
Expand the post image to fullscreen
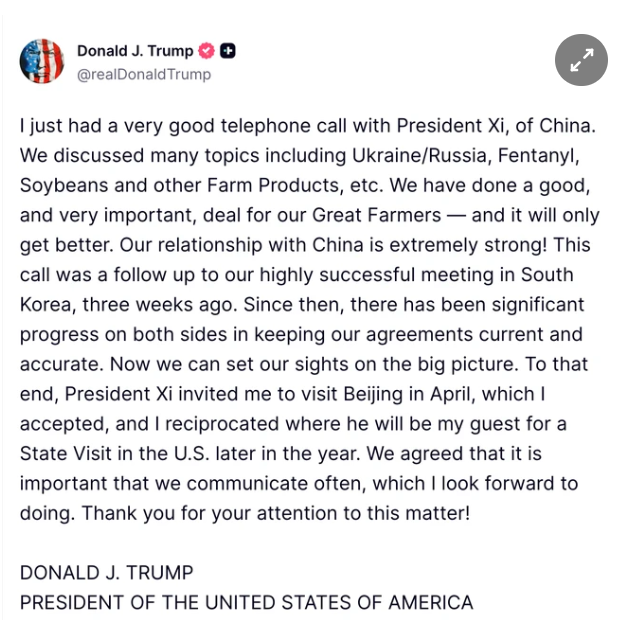coord(581,60)
